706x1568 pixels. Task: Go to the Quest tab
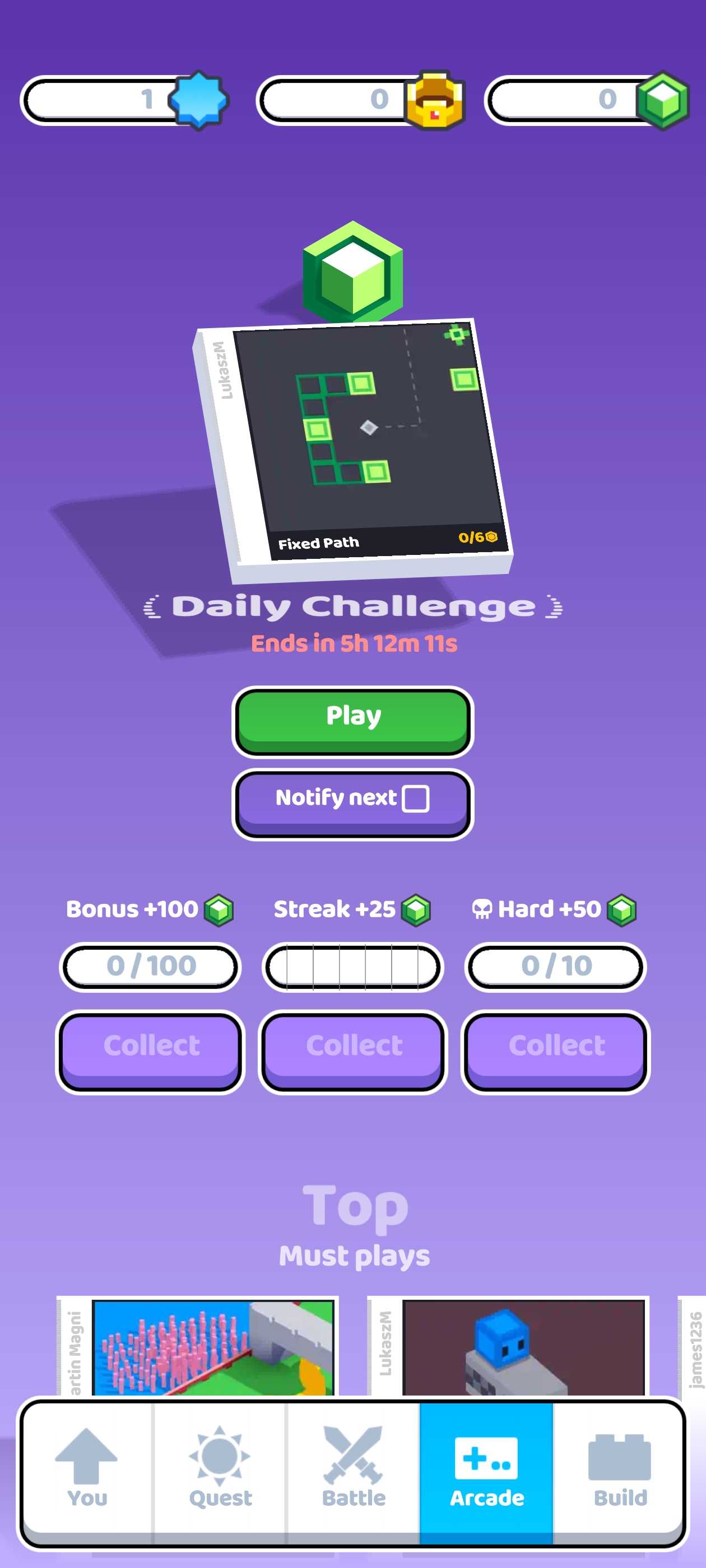click(x=220, y=1468)
